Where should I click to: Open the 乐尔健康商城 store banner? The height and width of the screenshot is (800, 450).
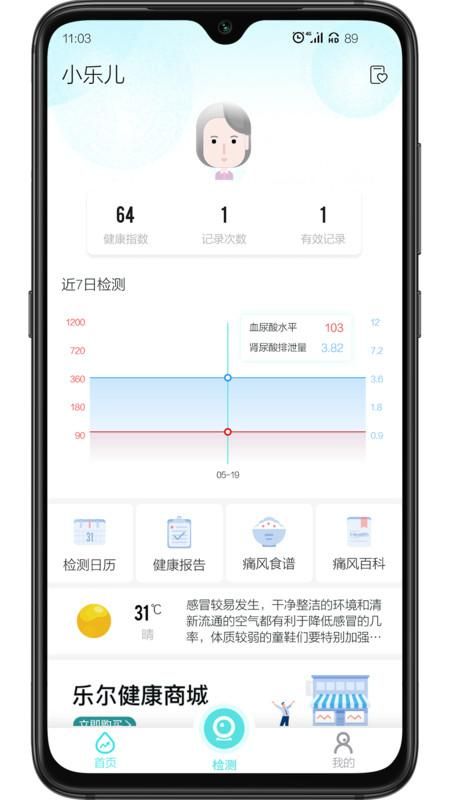[x=225, y=694]
